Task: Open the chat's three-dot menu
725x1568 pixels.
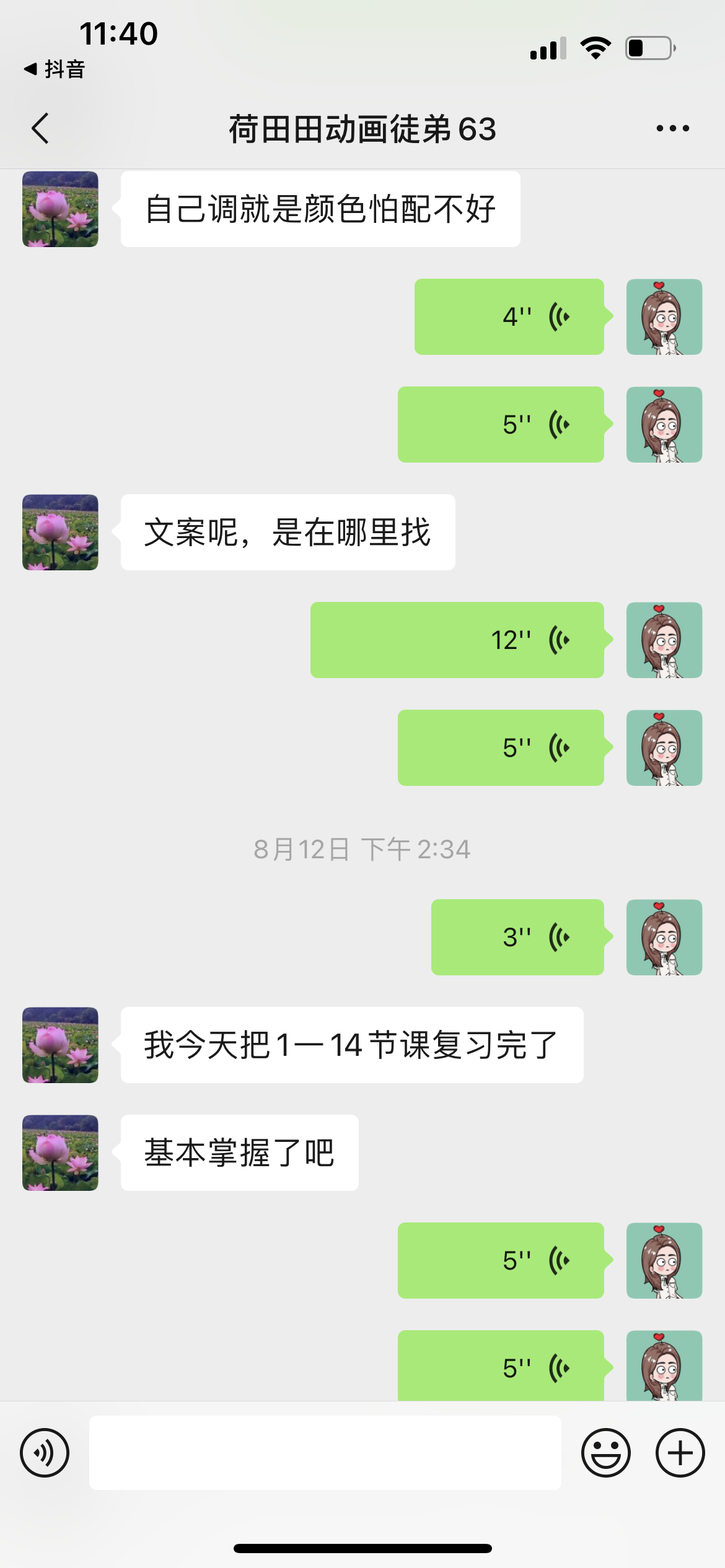Action: pos(672,128)
